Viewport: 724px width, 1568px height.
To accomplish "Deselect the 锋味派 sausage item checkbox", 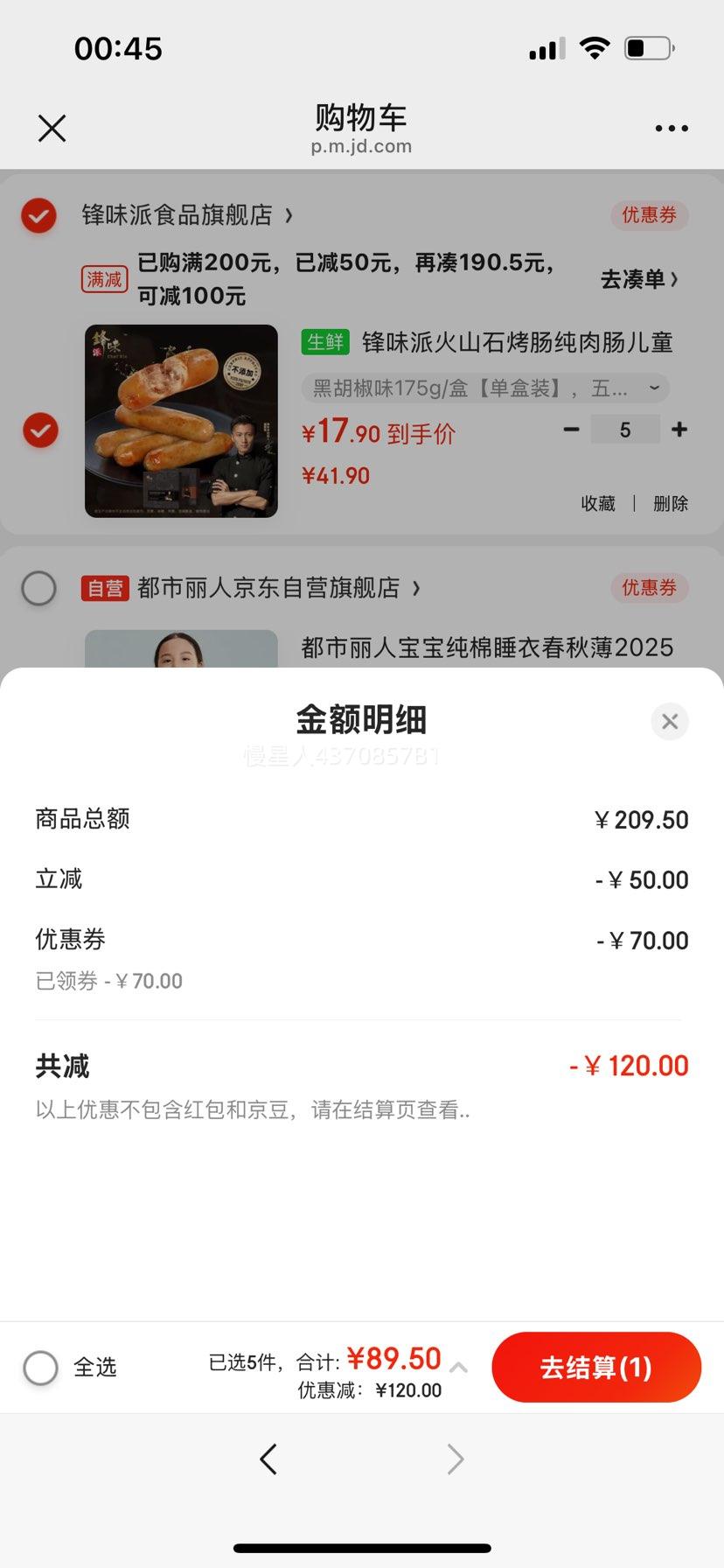I will [x=40, y=430].
